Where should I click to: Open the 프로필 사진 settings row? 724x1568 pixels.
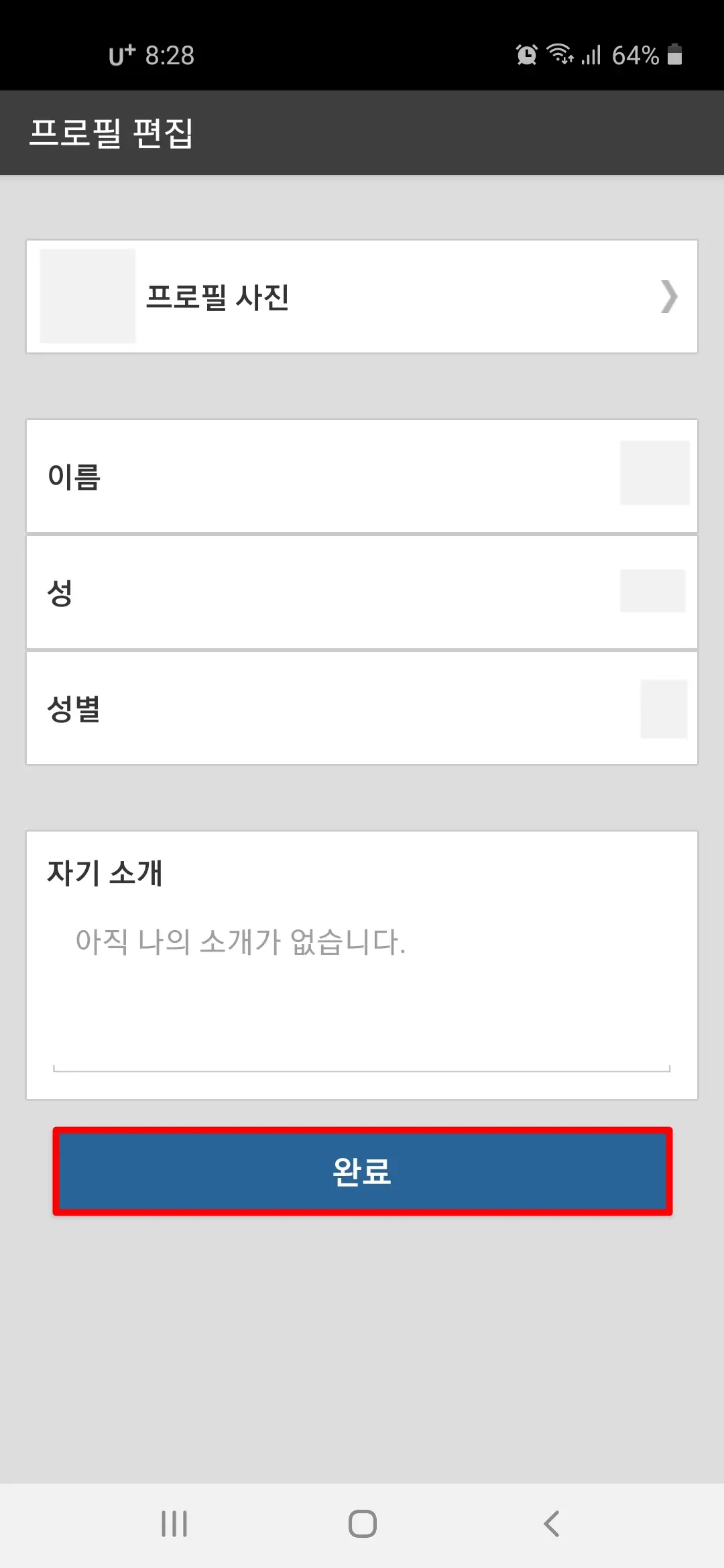click(362, 296)
